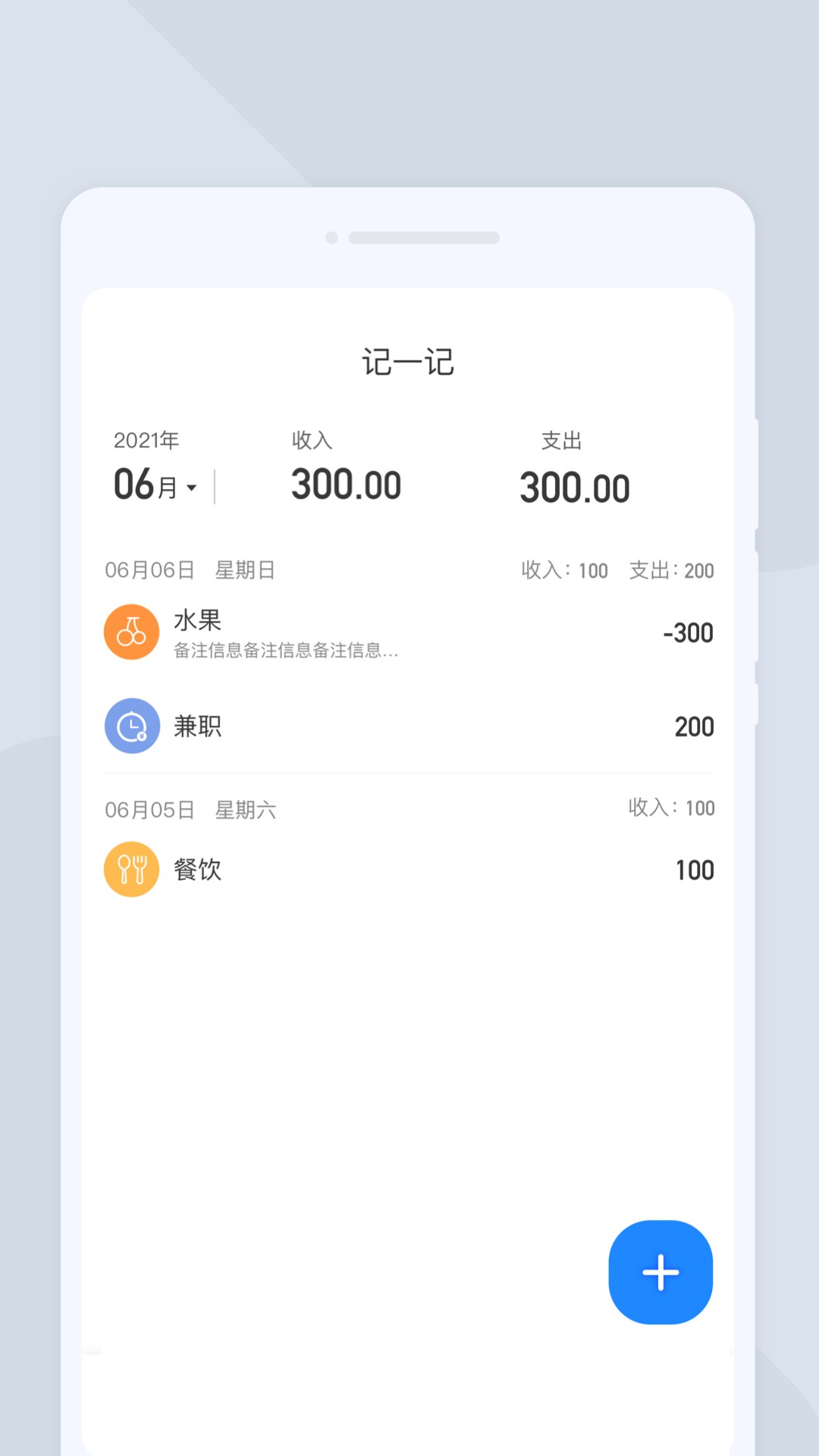Click the fork-and-spoon icon for 餐饮

(130, 869)
